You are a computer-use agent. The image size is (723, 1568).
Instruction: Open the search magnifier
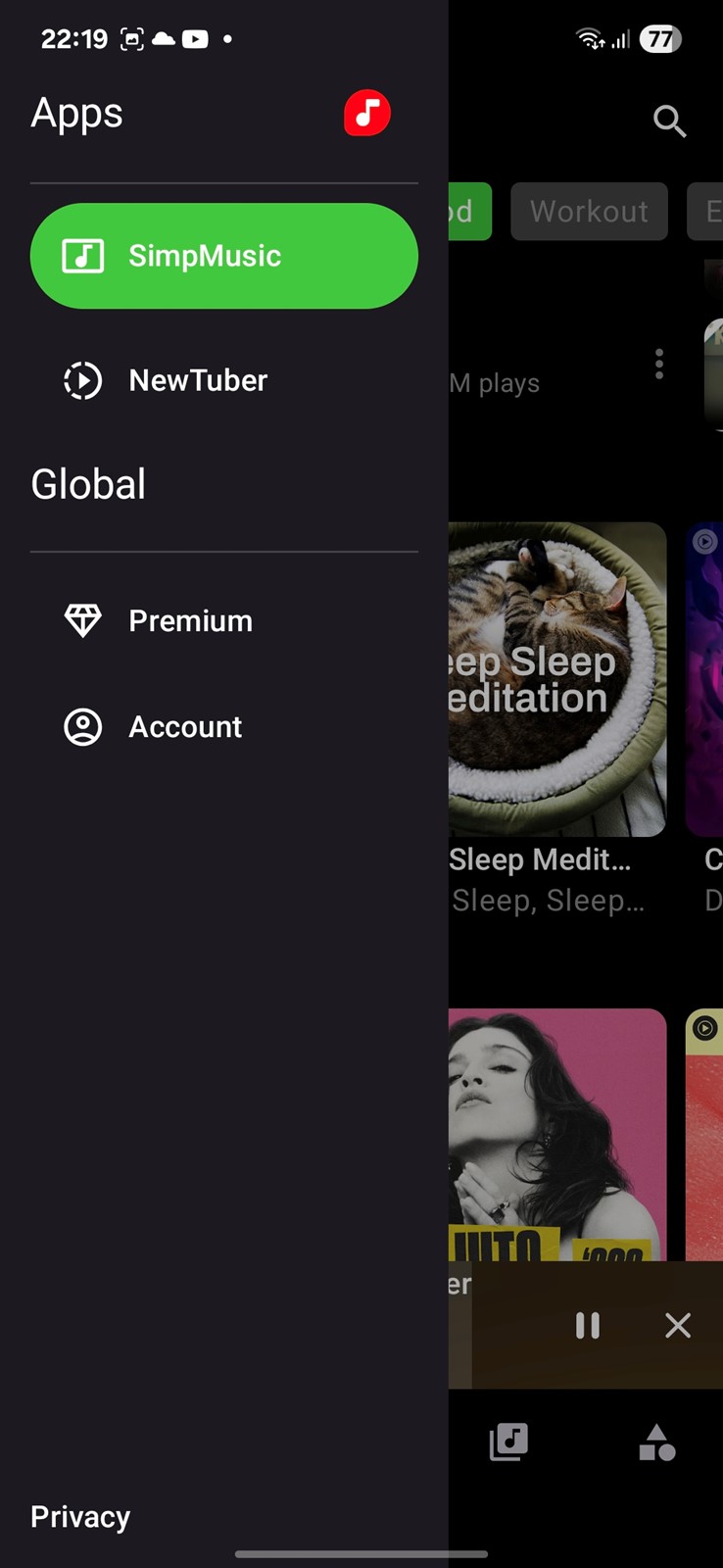click(x=670, y=122)
